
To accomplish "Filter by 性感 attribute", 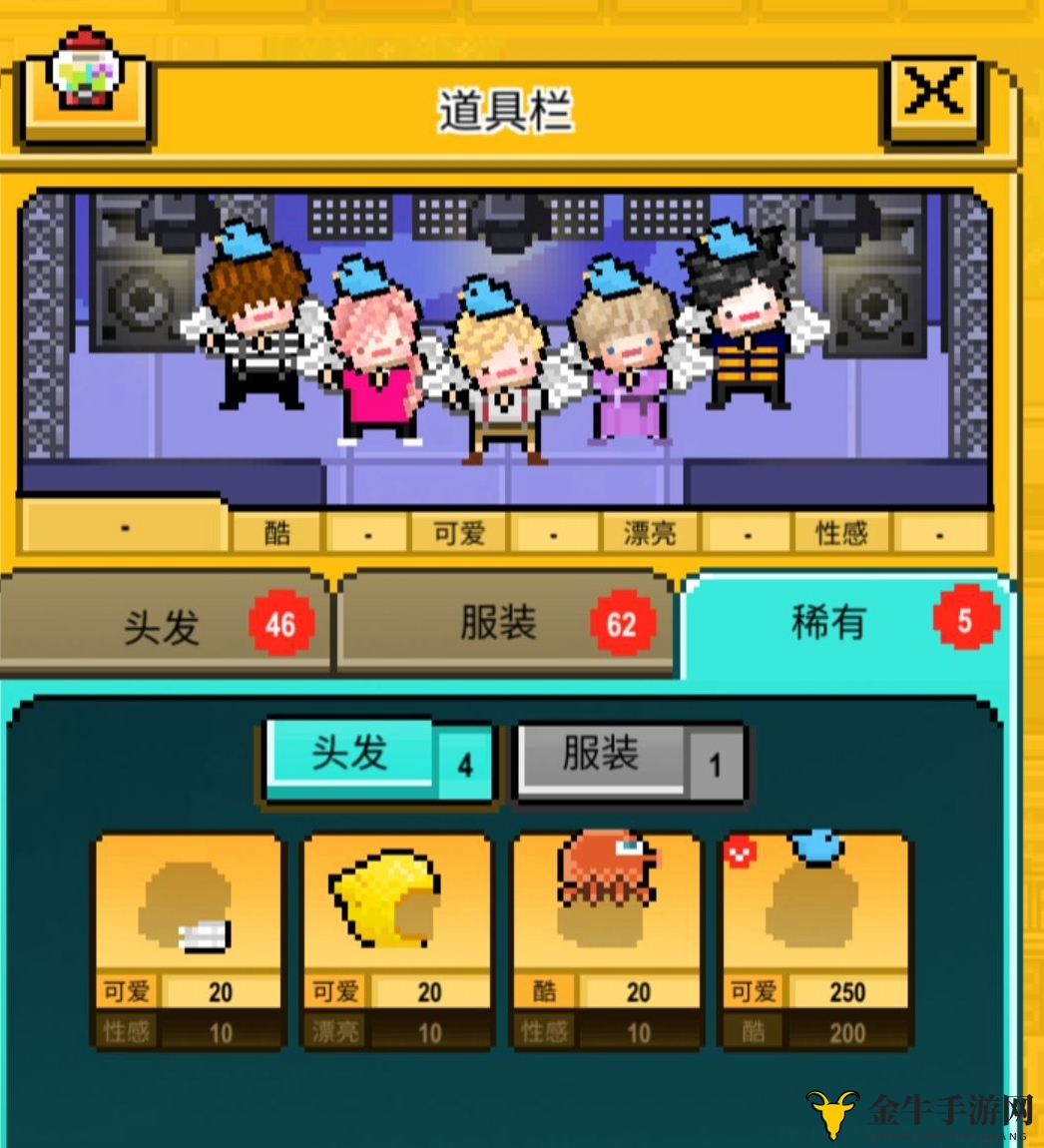I will point(841,533).
